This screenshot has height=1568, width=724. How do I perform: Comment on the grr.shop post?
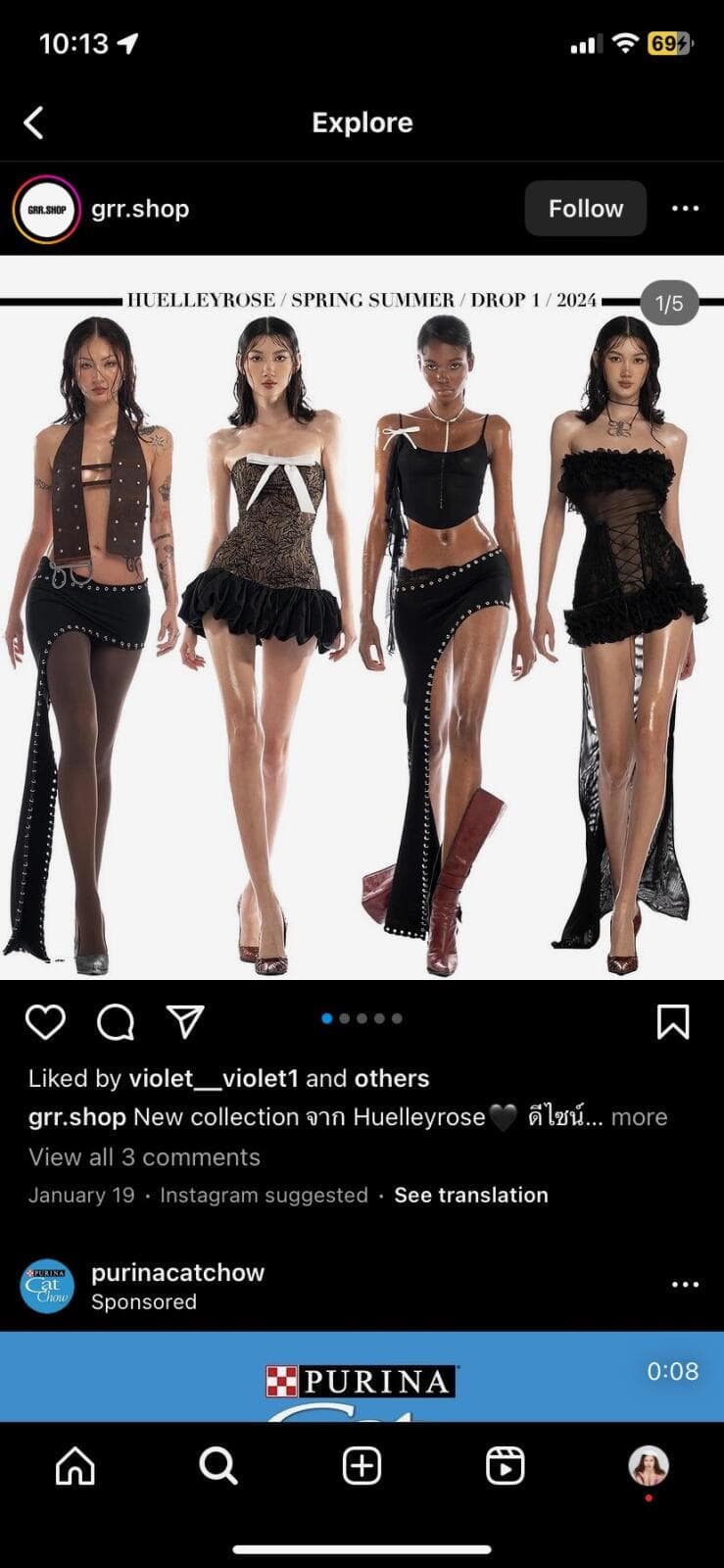116,1021
